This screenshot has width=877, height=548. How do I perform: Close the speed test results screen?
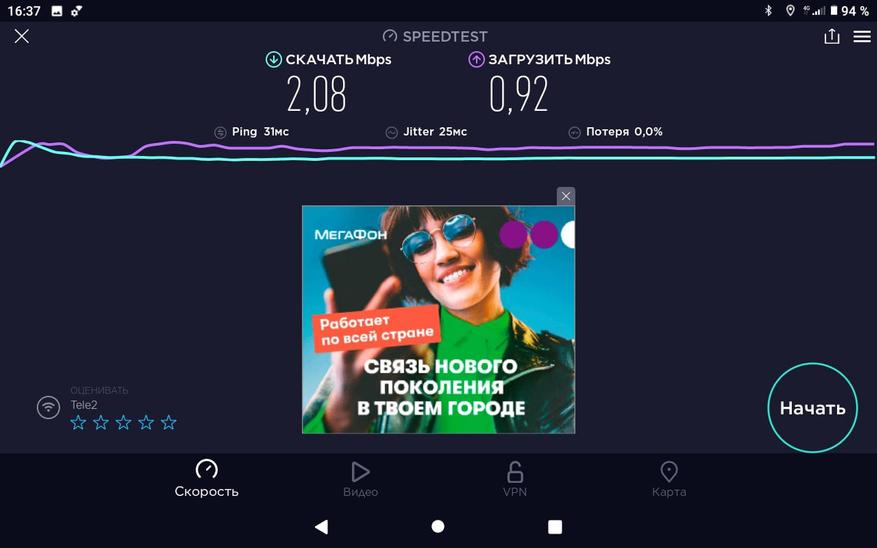pos(22,36)
